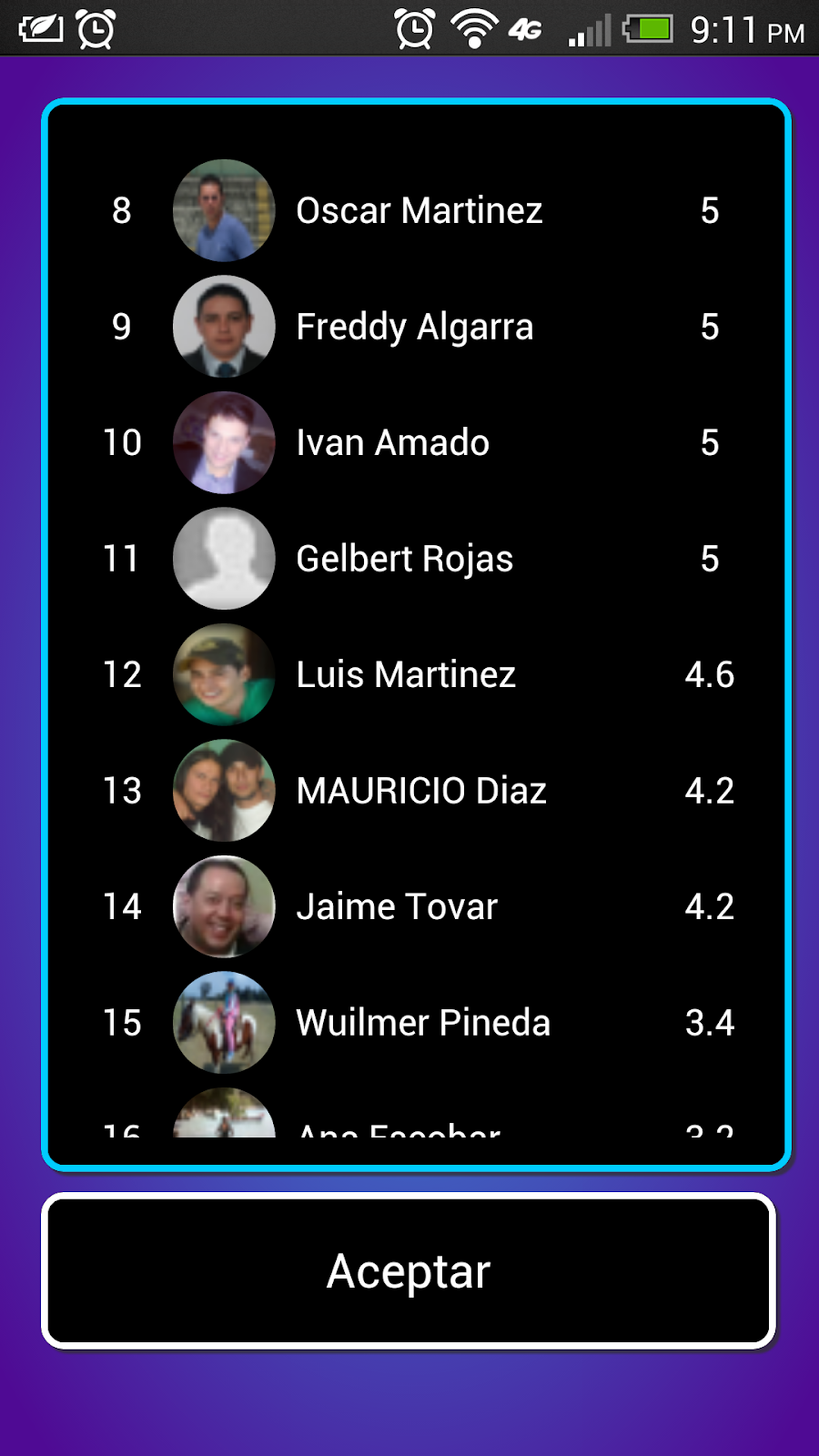Select Wuilmer Pineda's entry
Viewport: 819px width, 1456px height.
[416, 1023]
